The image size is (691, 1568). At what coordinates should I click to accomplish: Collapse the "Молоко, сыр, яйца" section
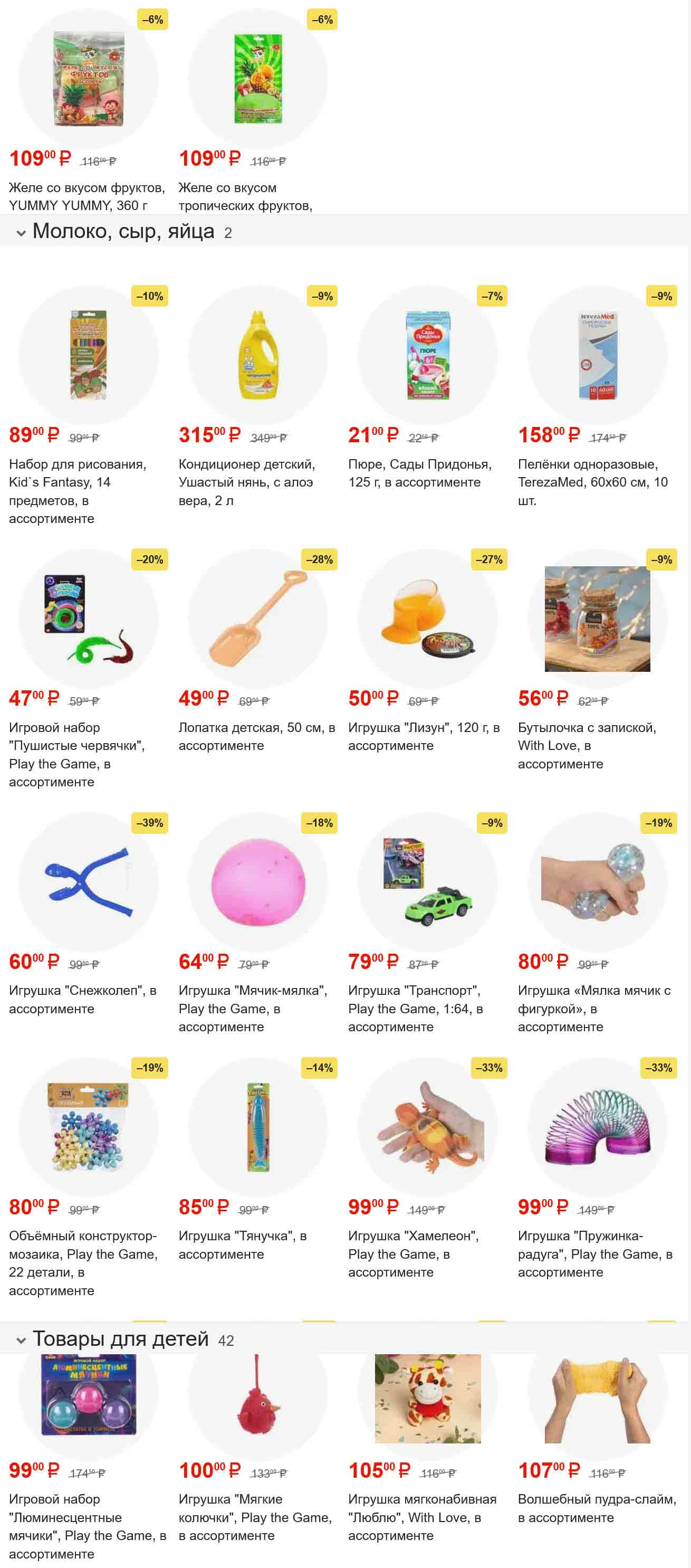21,233
